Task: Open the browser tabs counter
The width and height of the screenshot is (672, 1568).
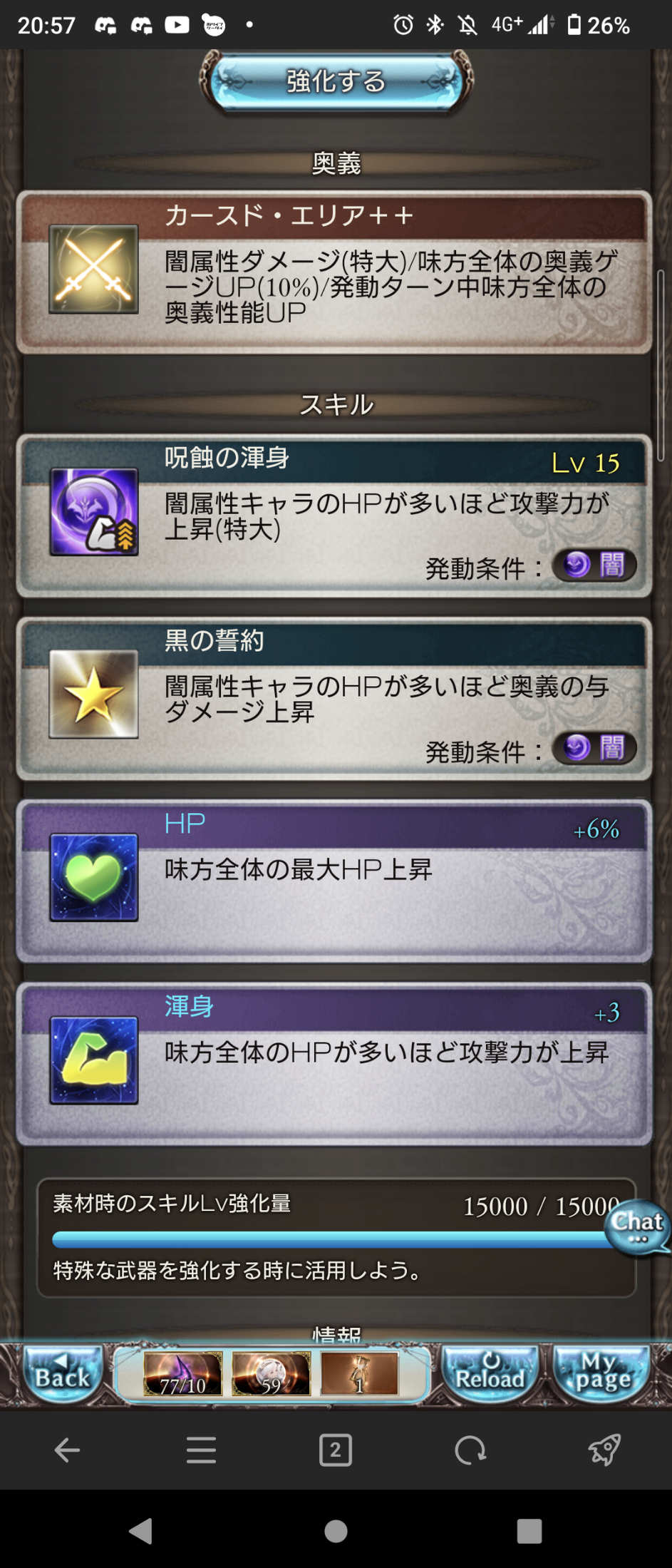Action: (336, 1450)
